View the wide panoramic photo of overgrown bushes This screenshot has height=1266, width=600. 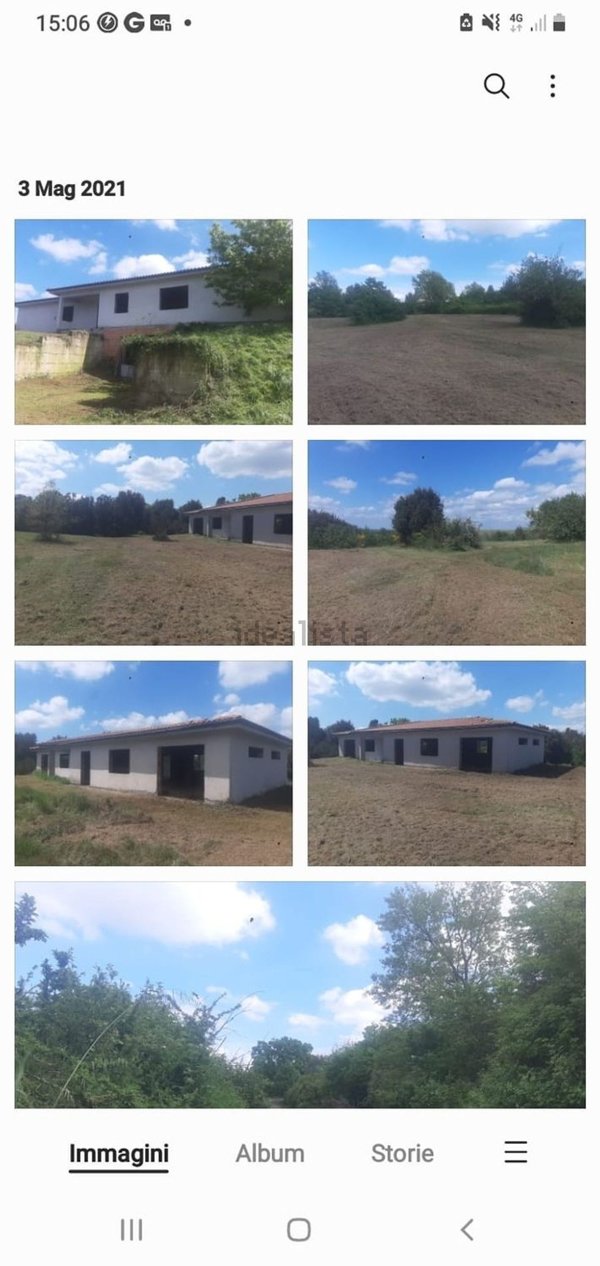300,994
